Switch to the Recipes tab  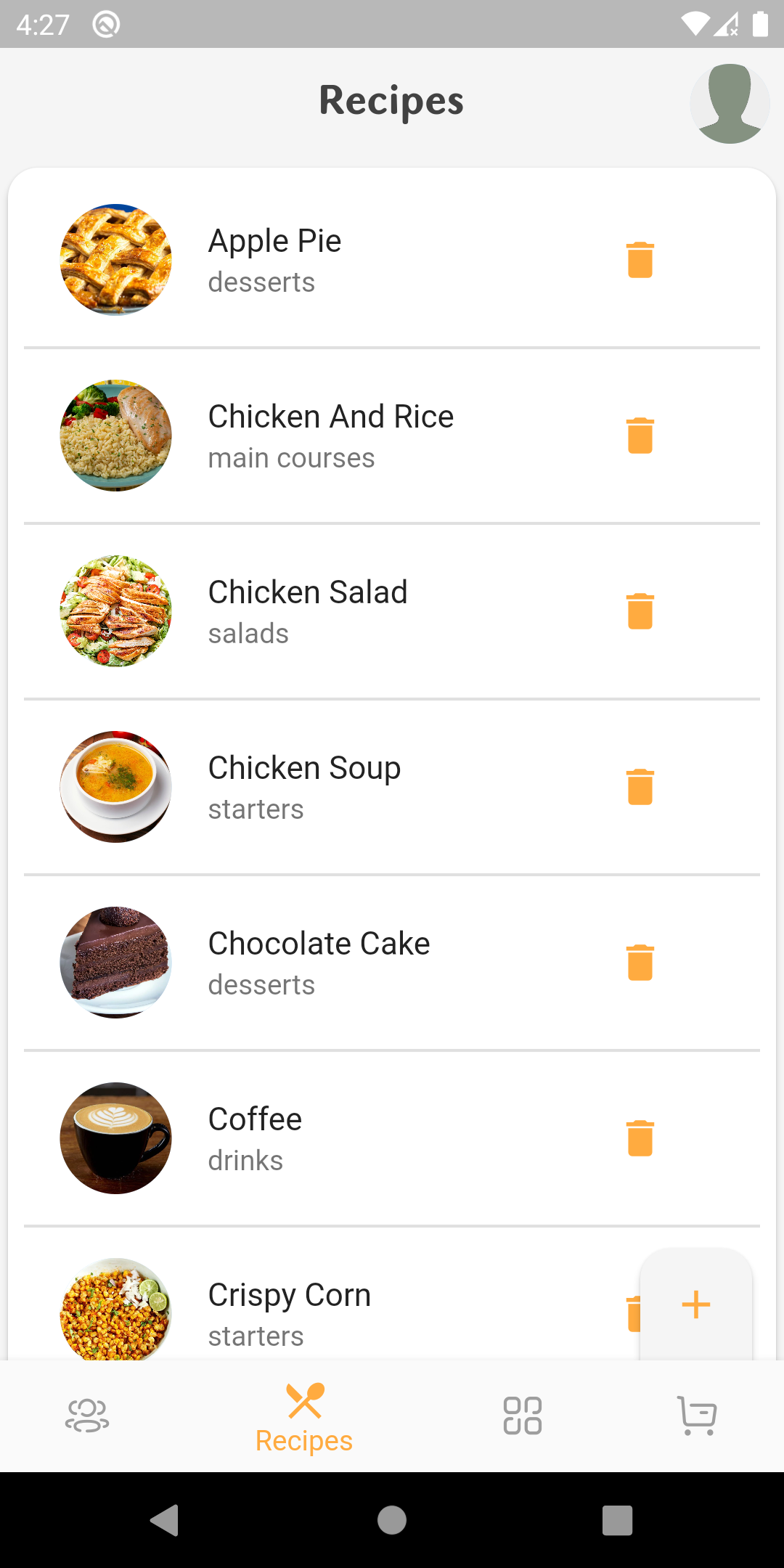tap(304, 1414)
